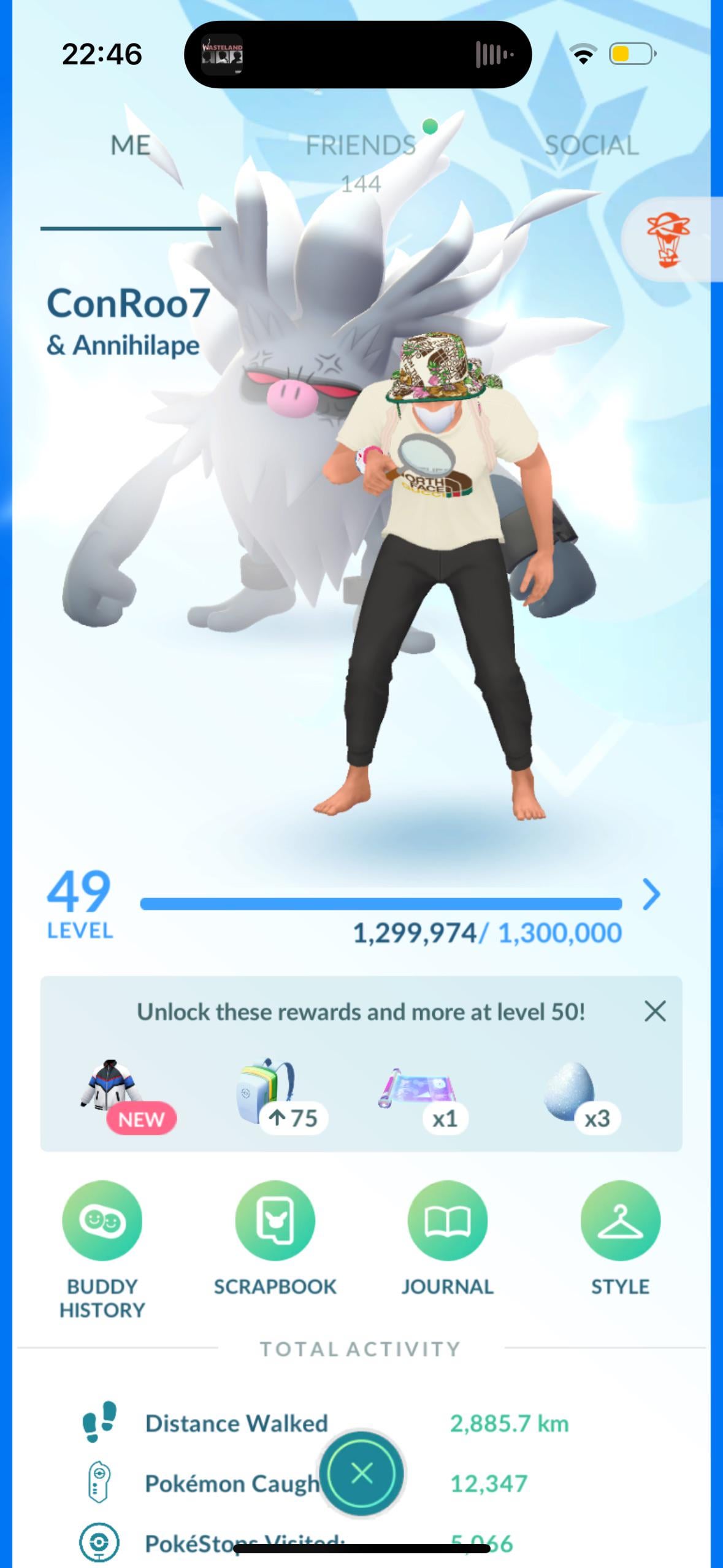Dismiss the level 50 rewards banner
The image size is (723, 1568).
(655, 1011)
